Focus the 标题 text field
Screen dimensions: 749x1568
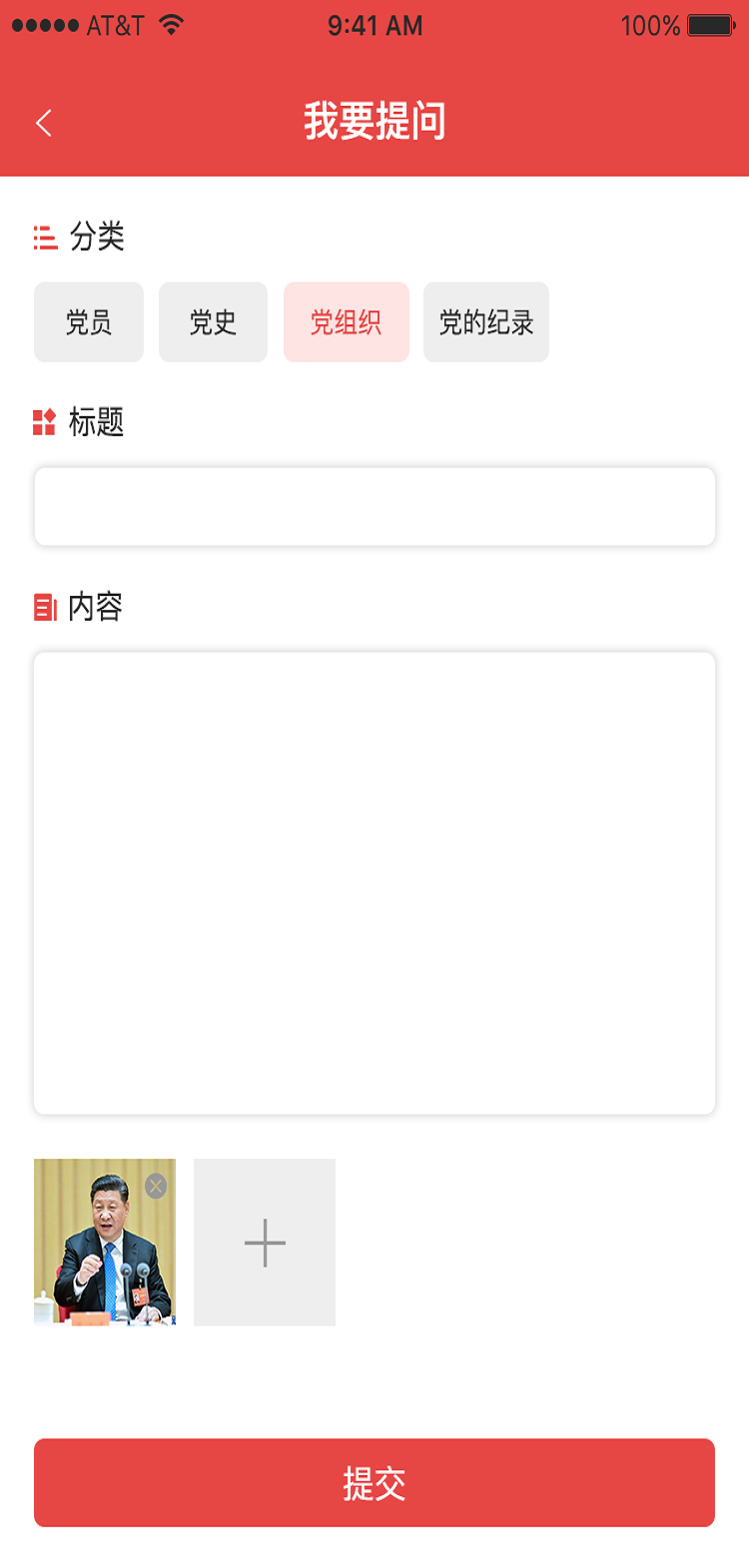[374, 507]
